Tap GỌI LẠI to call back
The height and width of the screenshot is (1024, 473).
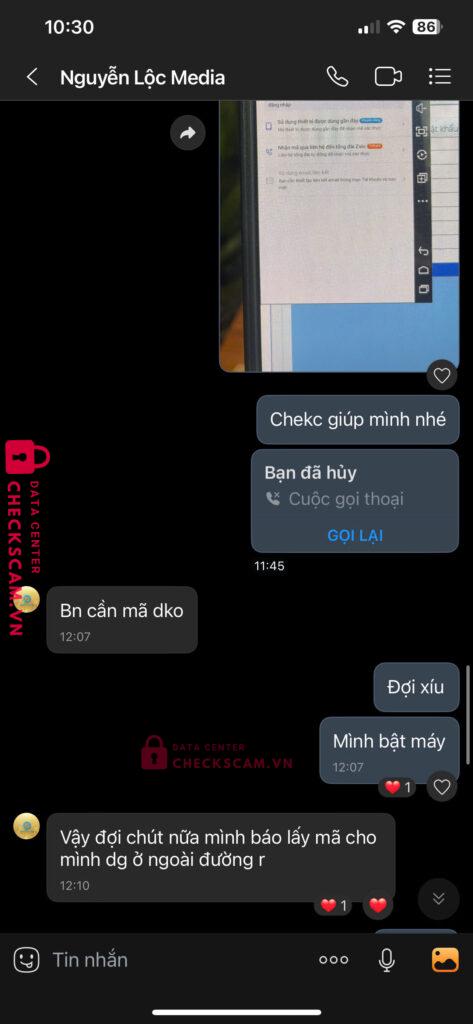point(355,536)
